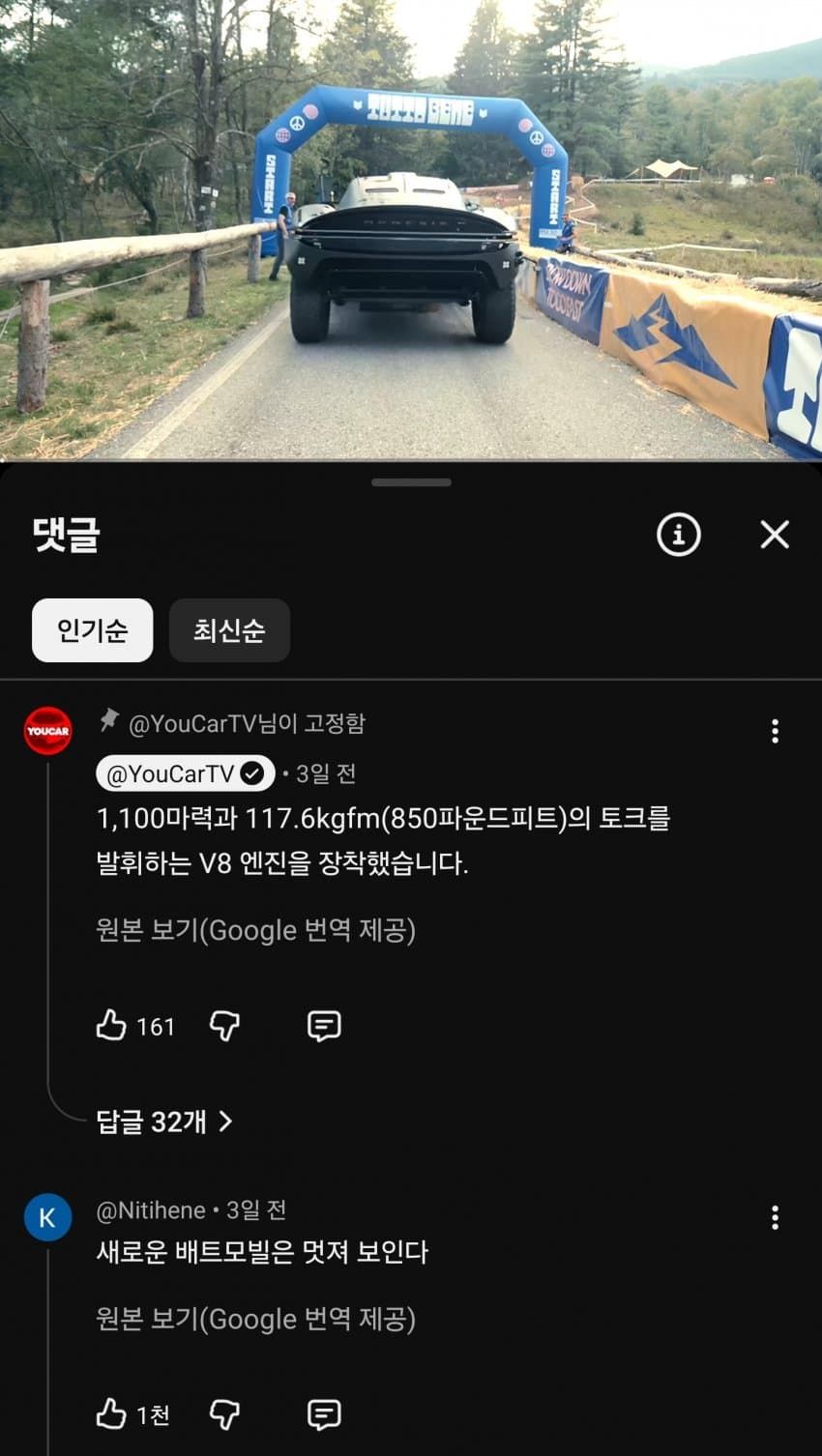Screen dimensions: 822x1456
Task: Switch to the 최신순 sort chip
Action: click(229, 630)
